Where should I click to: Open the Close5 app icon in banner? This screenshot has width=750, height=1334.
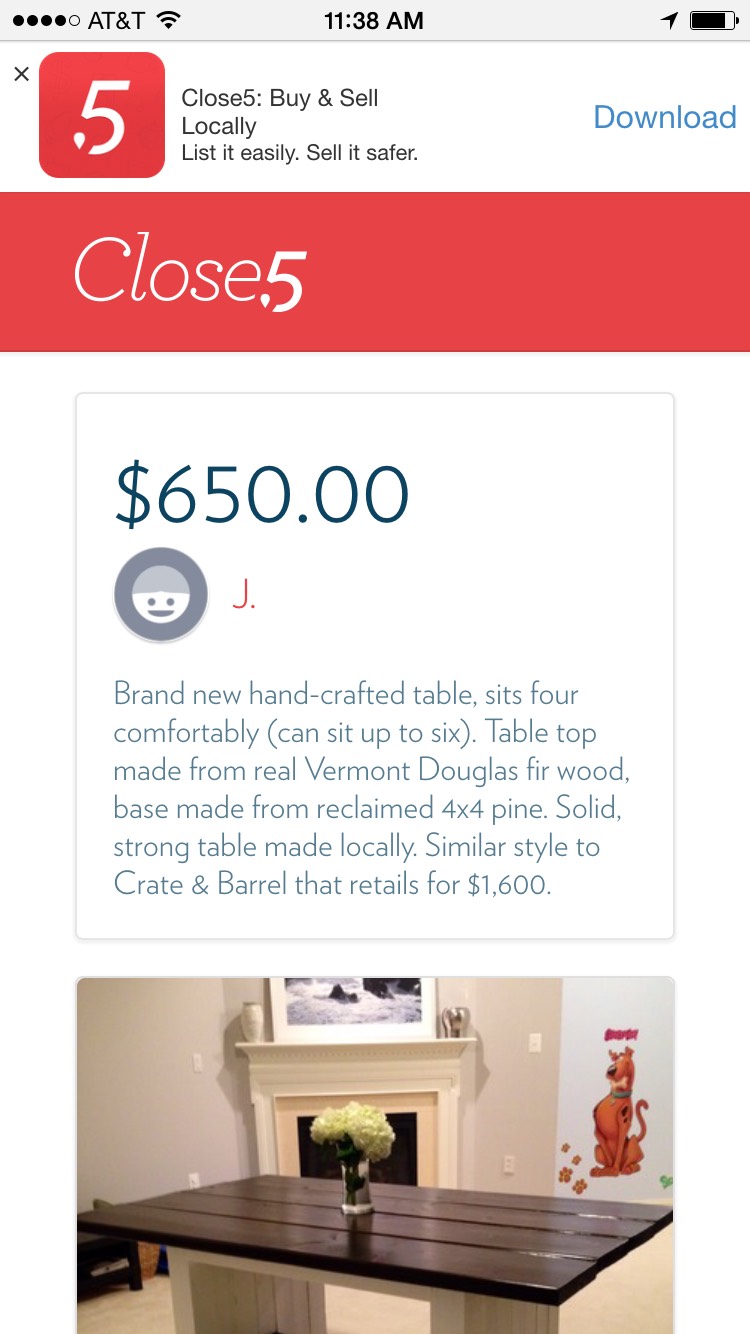[x=102, y=115]
